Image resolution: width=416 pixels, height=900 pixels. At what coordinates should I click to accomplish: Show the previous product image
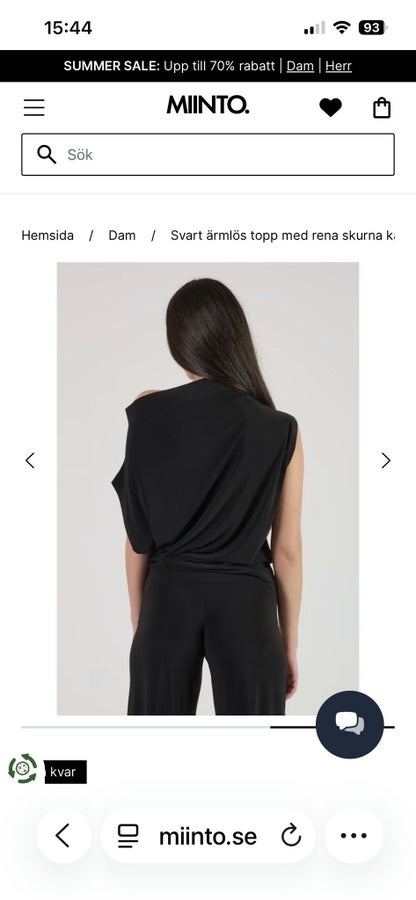30,460
